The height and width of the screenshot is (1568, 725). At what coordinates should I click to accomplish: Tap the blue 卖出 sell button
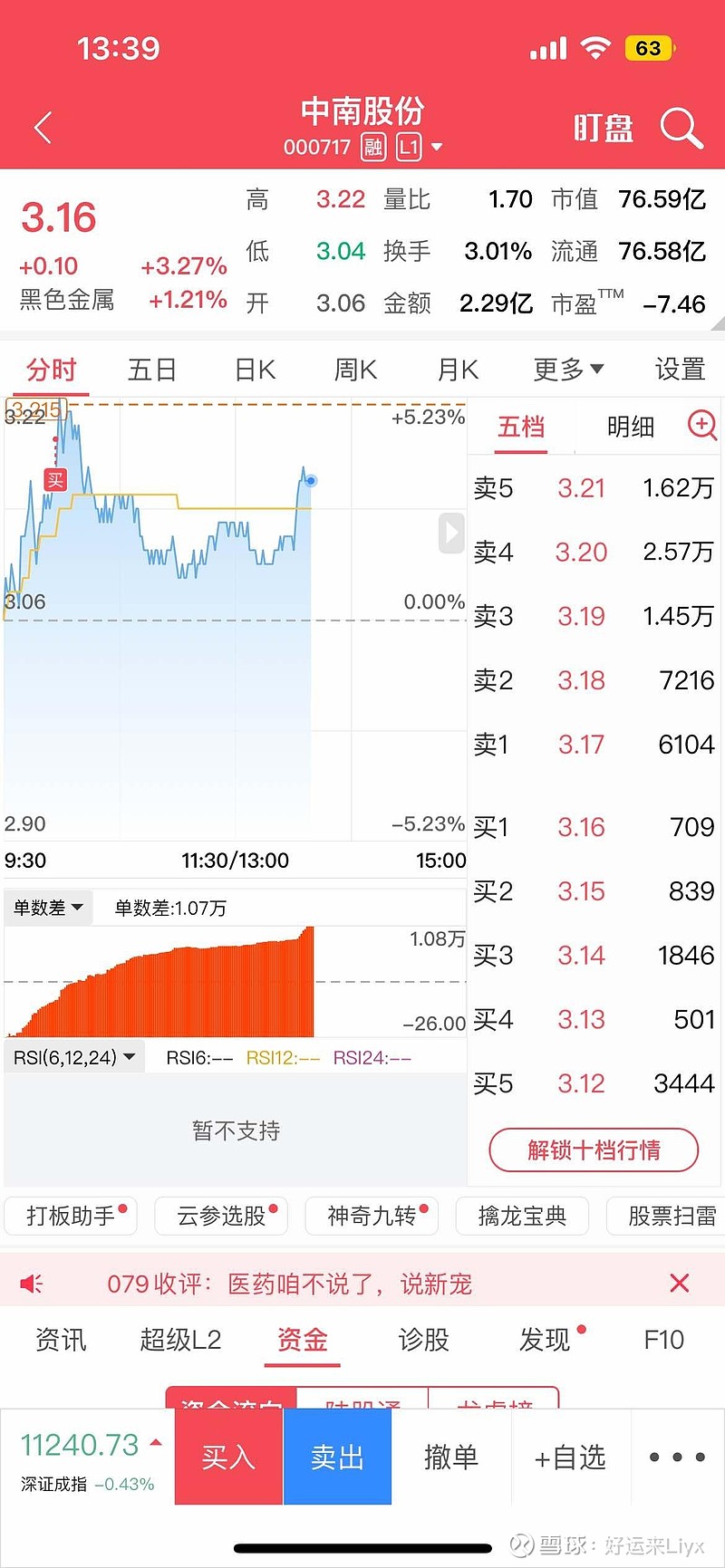(337, 1457)
